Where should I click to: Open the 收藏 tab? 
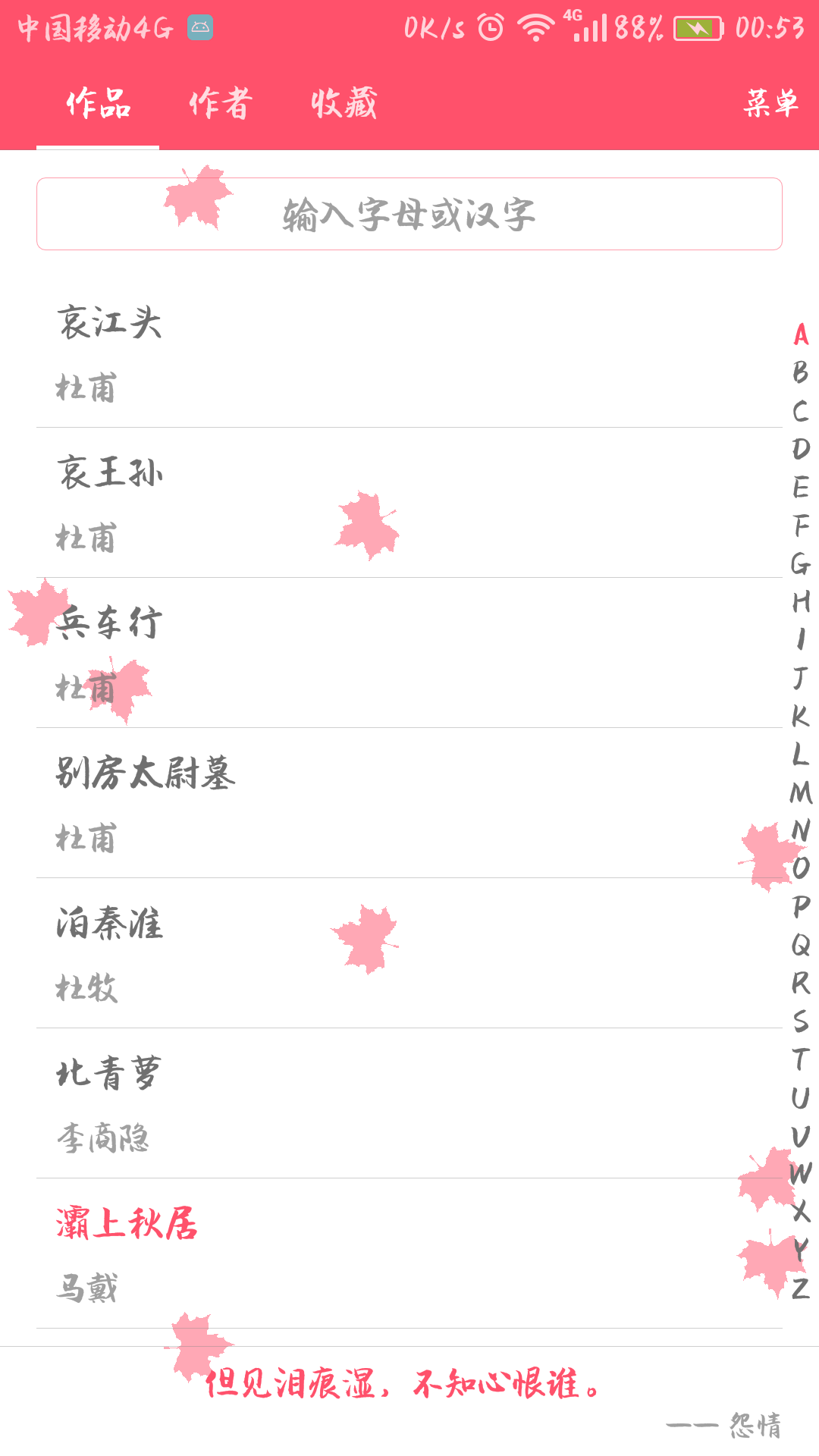pyautogui.click(x=345, y=105)
